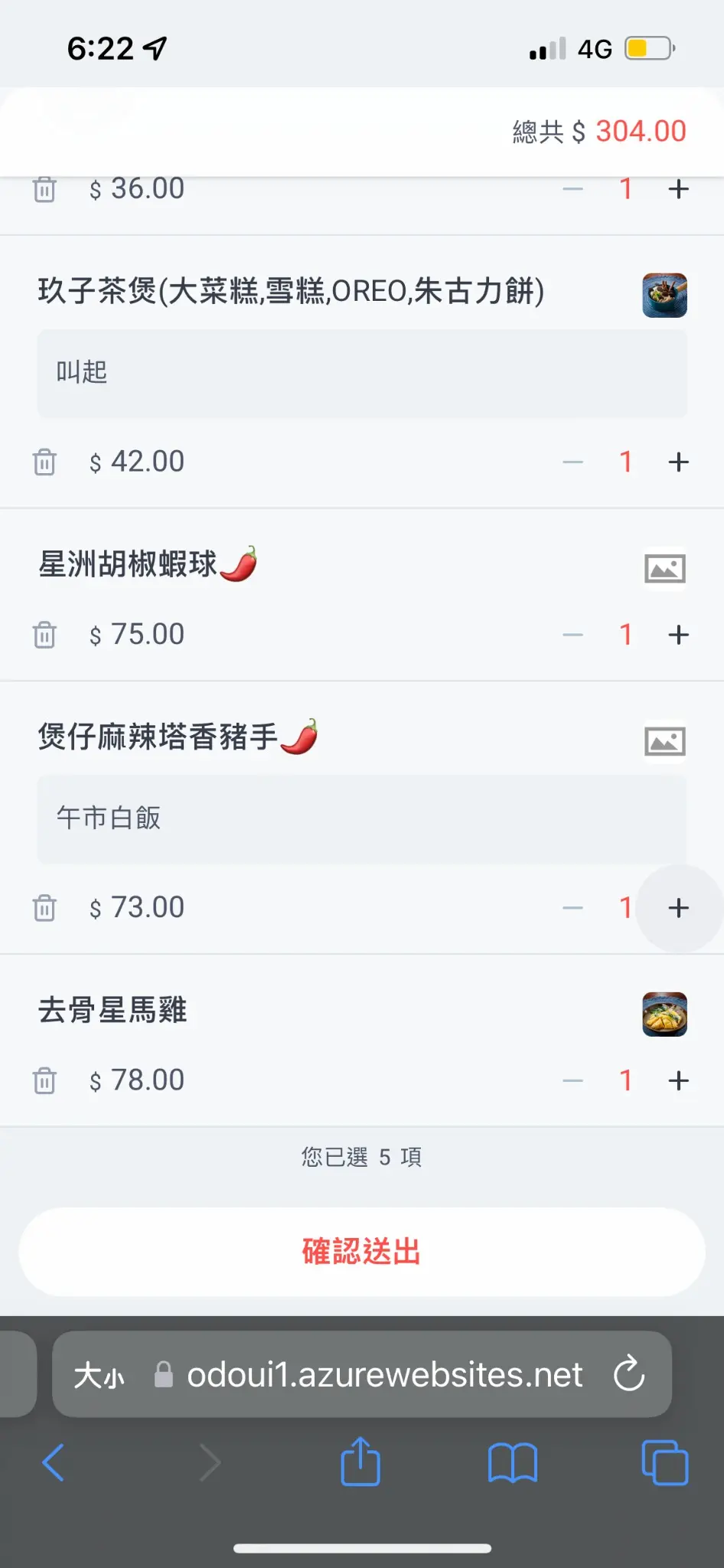The width and height of the screenshot is (724, 1568).
Task: Decrease quantity of 去骨星馬雞
Action: (x=572, y=1080)
